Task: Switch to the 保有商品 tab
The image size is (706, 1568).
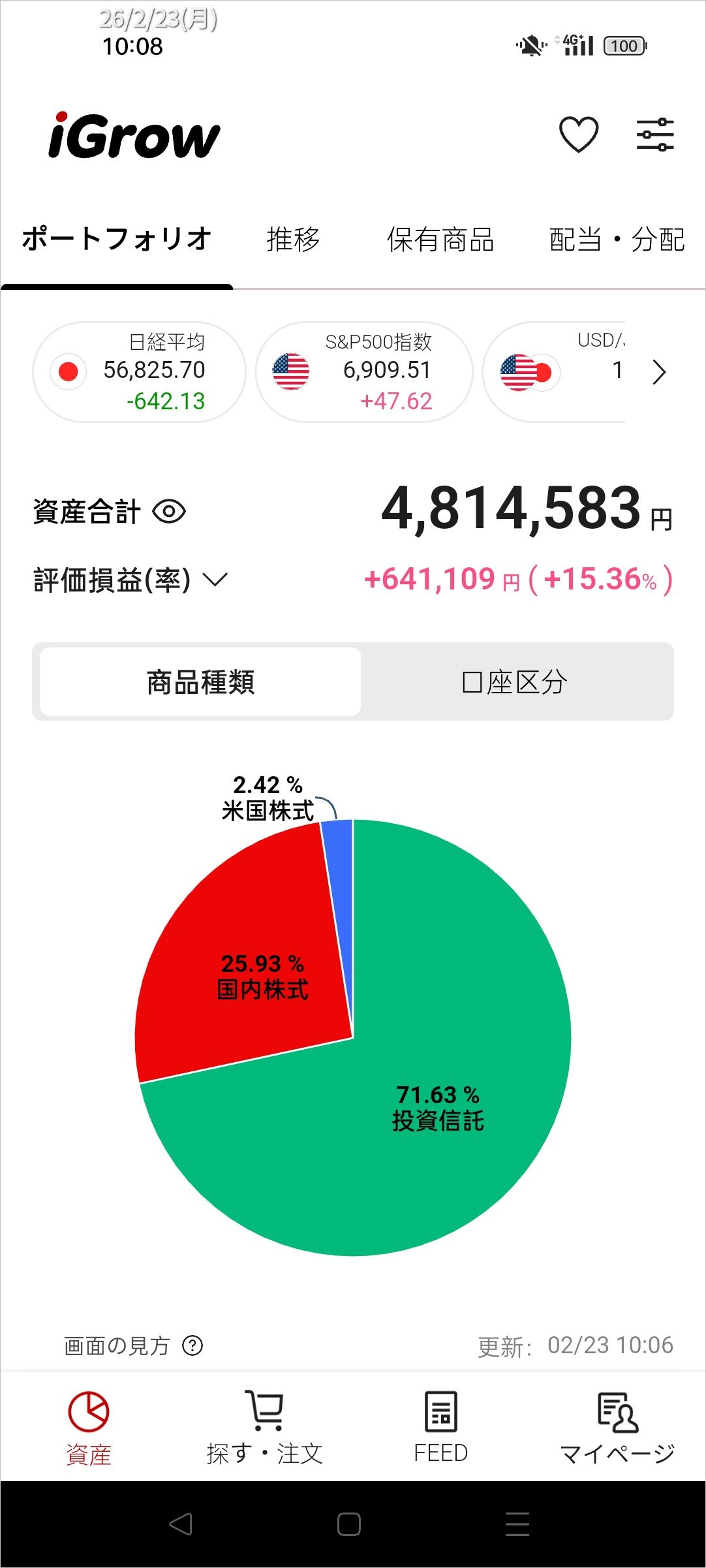Action: point(440,240)
